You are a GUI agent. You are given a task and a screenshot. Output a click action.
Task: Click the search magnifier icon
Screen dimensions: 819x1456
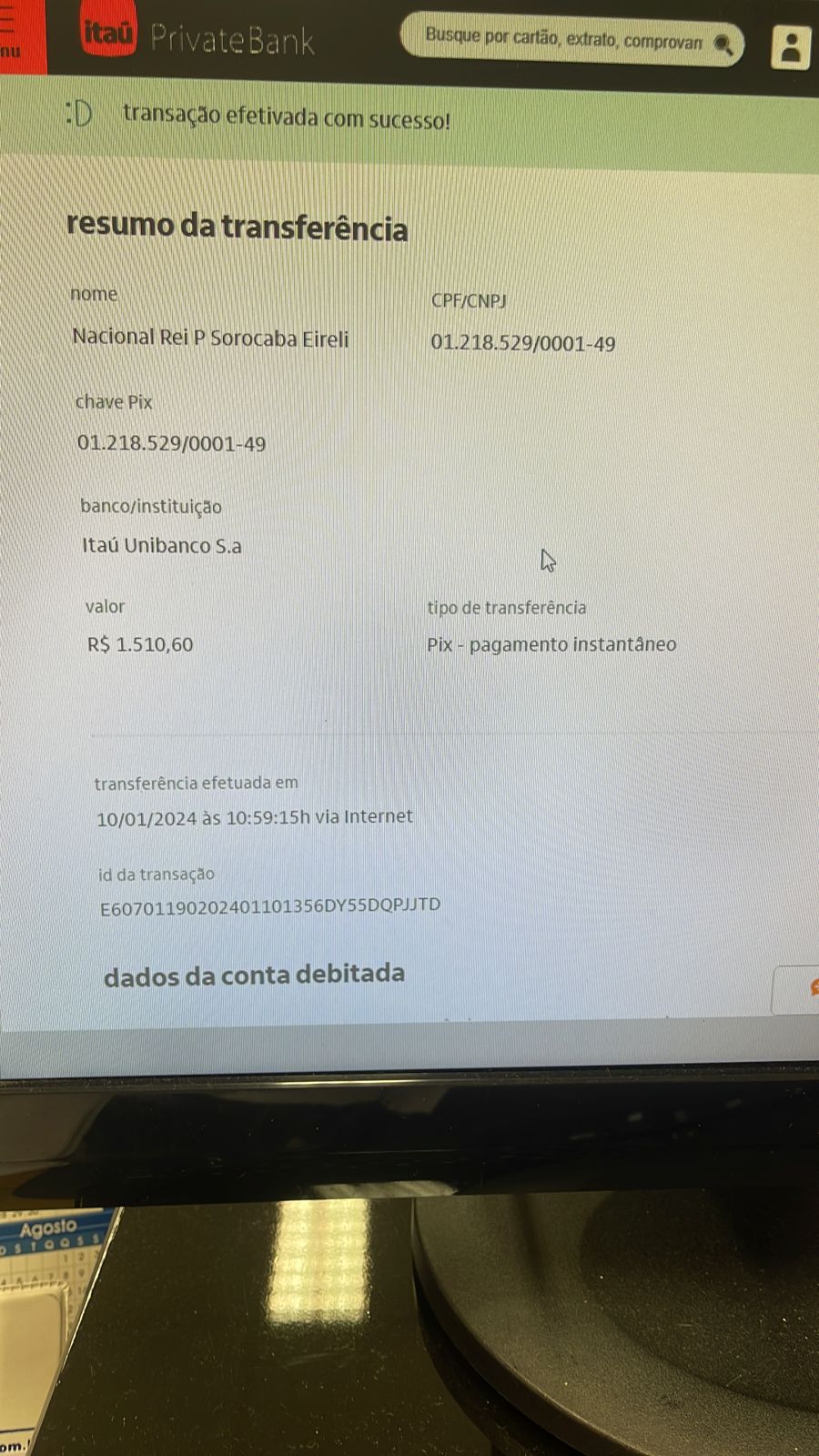tap(723, 42)
